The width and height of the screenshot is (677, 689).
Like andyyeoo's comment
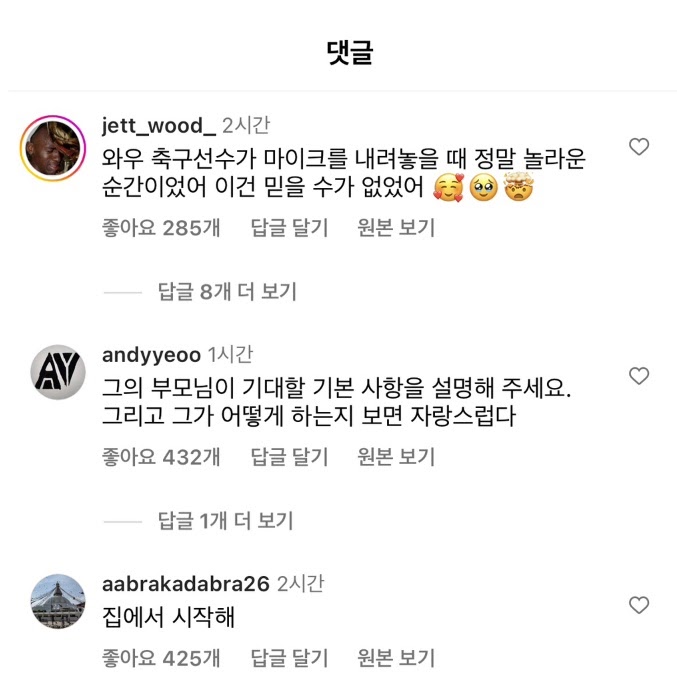click(638, 376)
